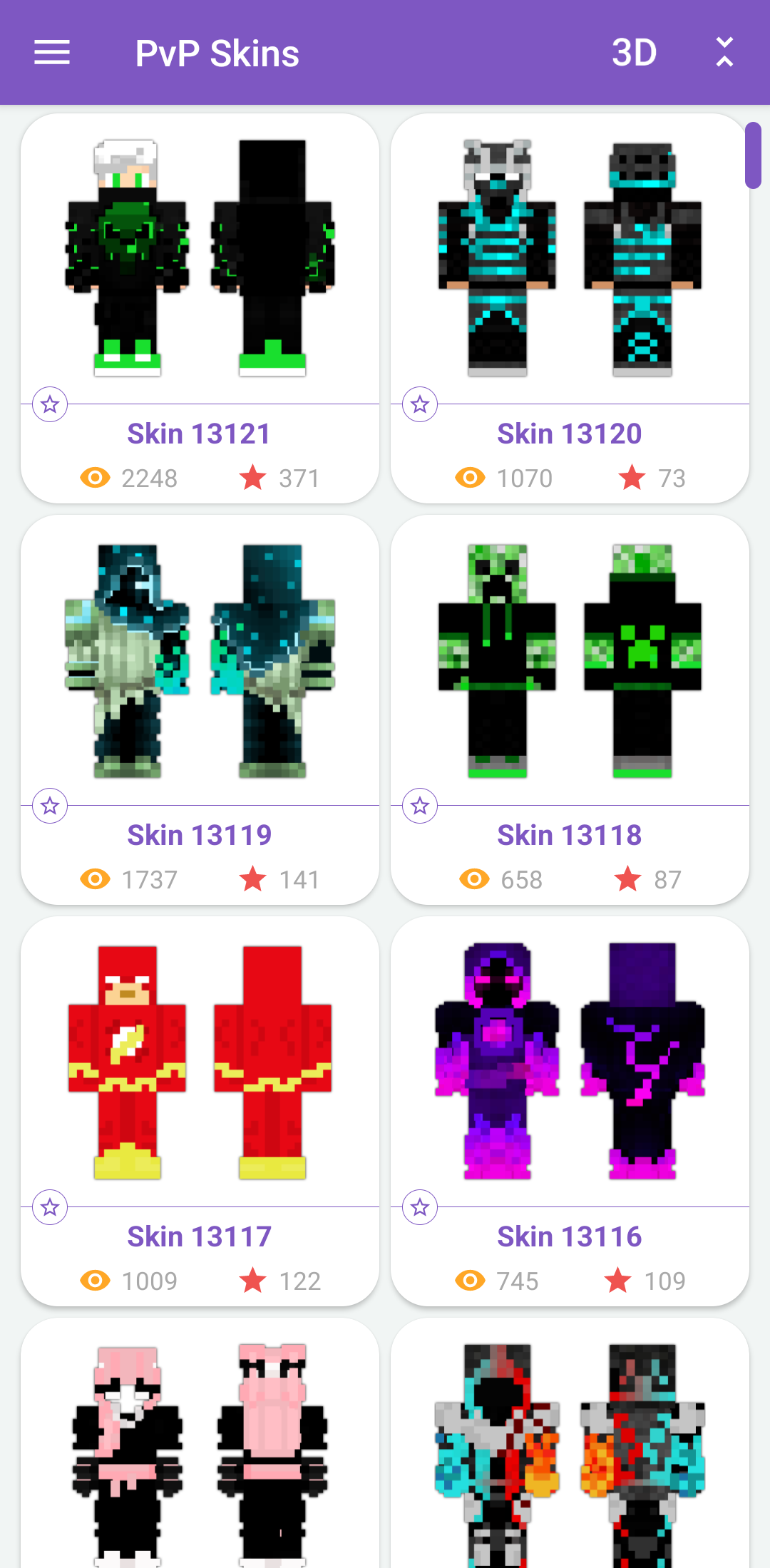Image resolution: width=770 pixels, height=1568 pixels.
Task: Switch to 3D skin view
Action: [634, 53]
